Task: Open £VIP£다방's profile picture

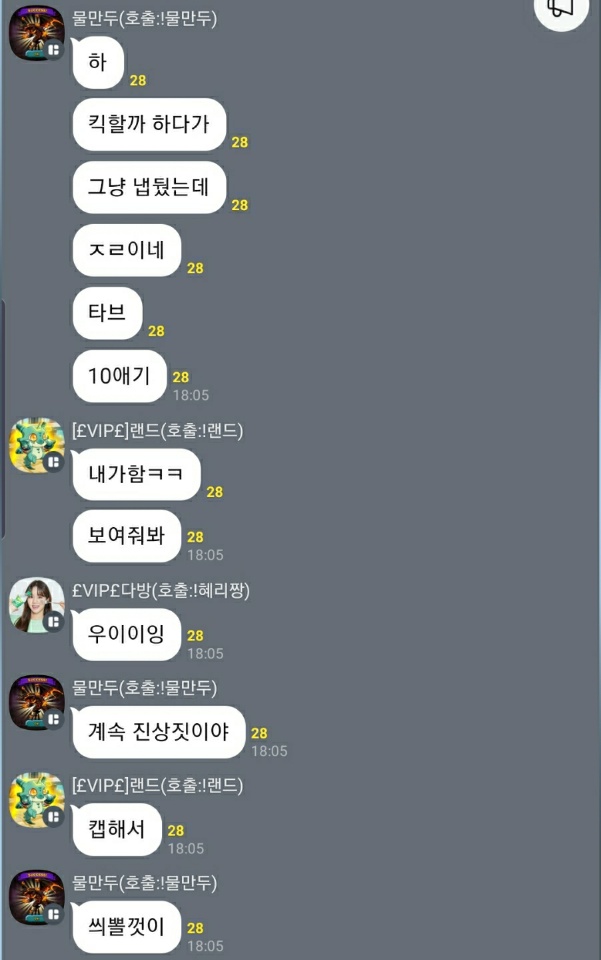Action: [37, 605]
